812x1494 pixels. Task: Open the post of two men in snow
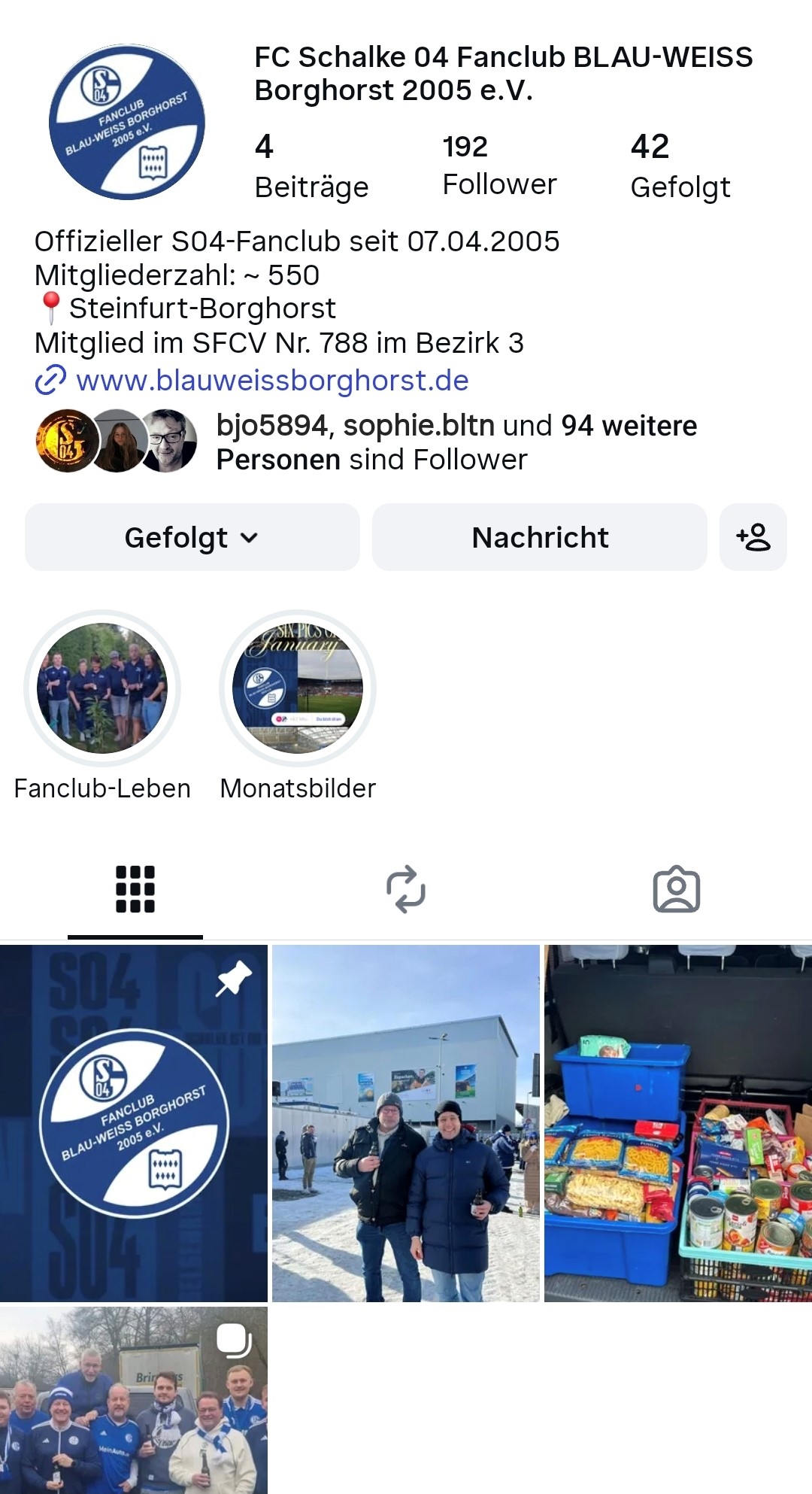coord(406,1122)
